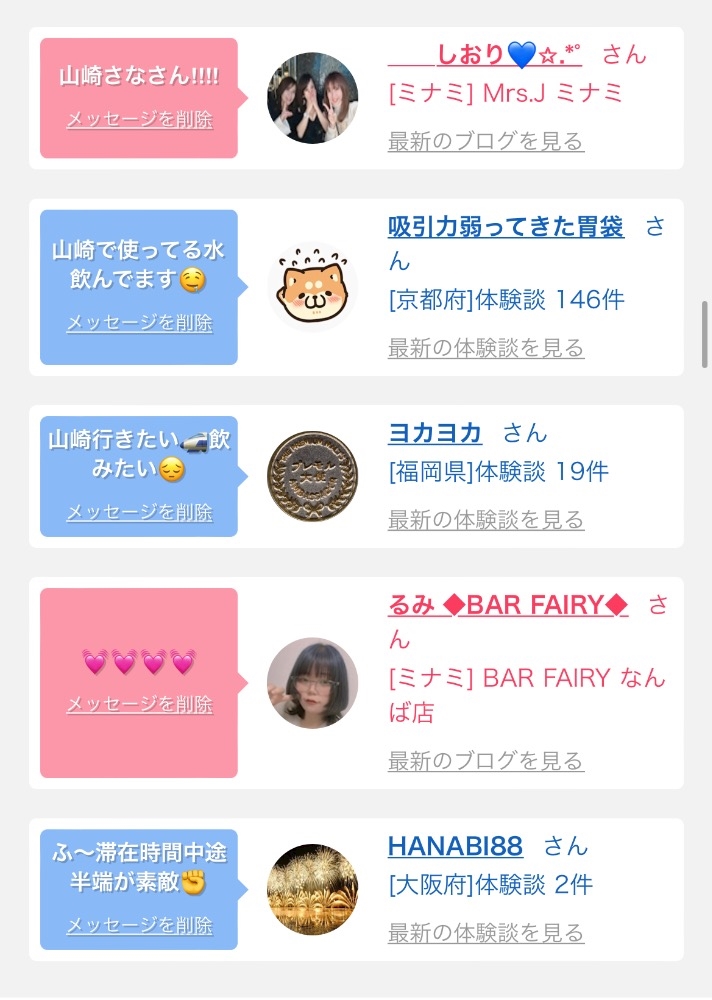
Task: Delete the message '山崎で使ってる水飲んでます'
Action: pyautogui.click(x=139, y=323)
